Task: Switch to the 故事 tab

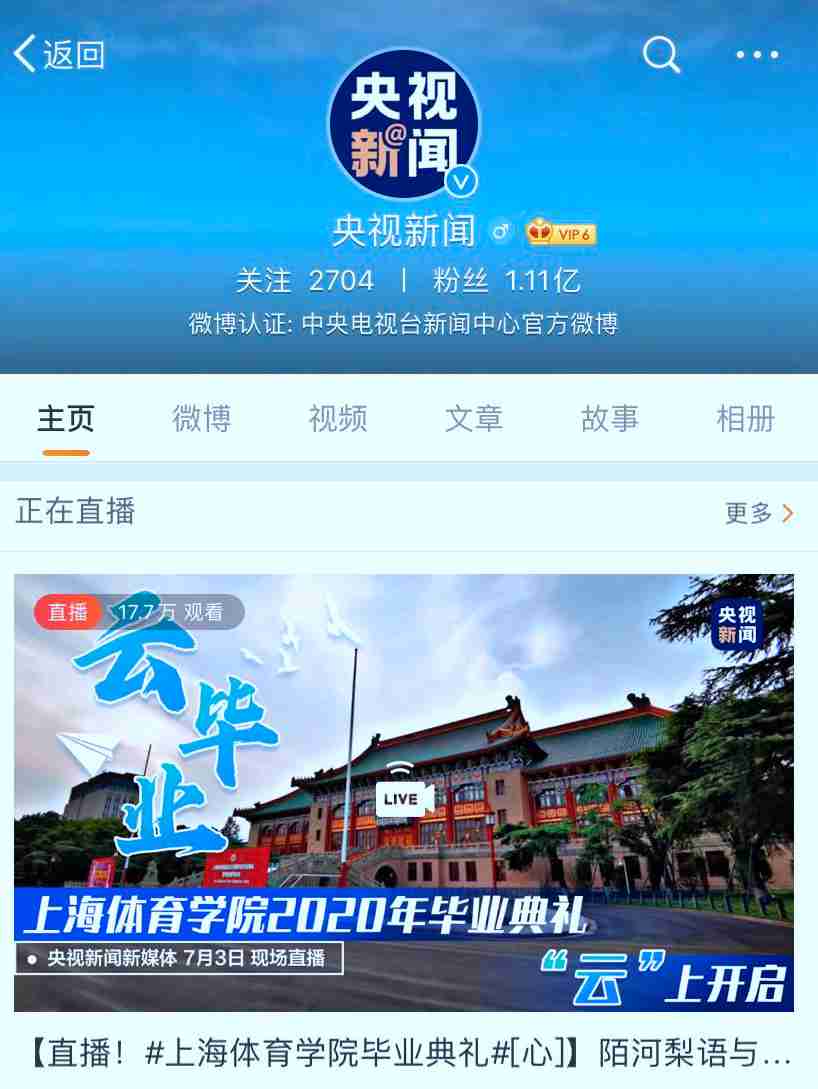Action: pyautogui.click(x=610, y=419)
